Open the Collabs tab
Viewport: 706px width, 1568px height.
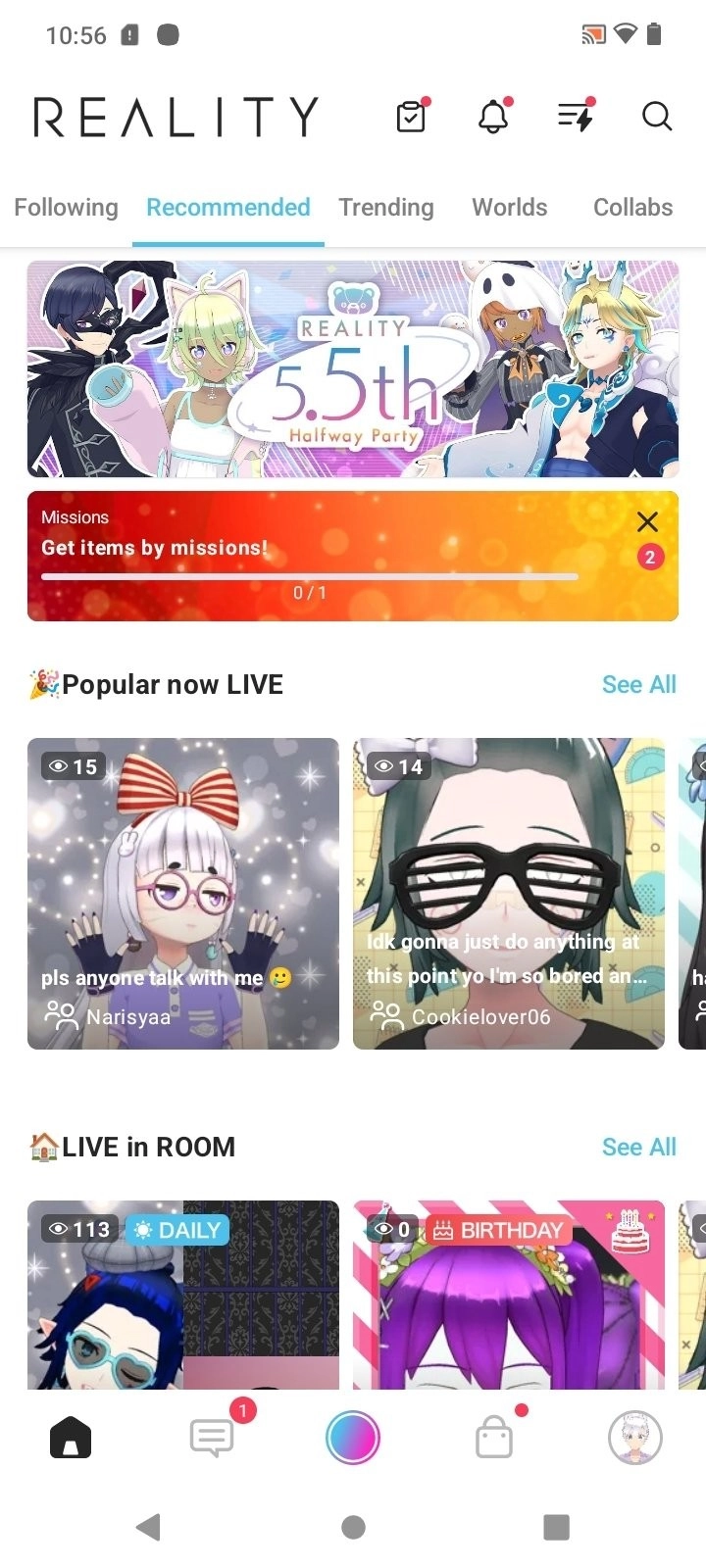click(x=632, y=207)
